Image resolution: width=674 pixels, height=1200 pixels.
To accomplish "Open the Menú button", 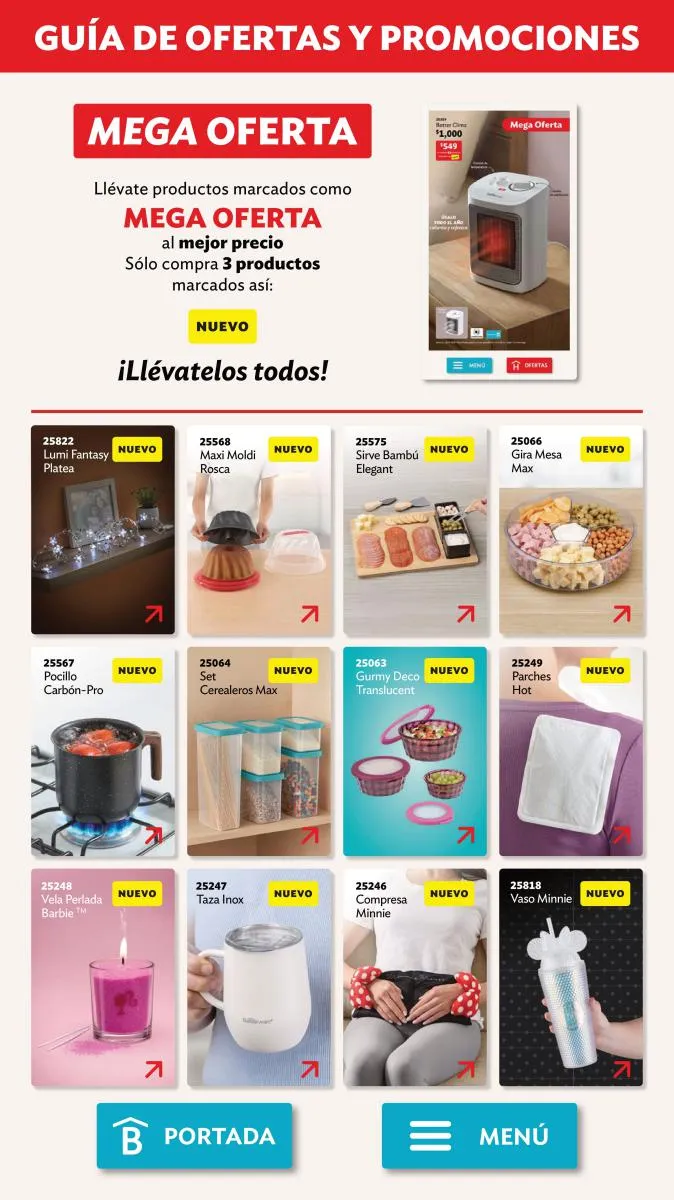I will (479, 1136).
